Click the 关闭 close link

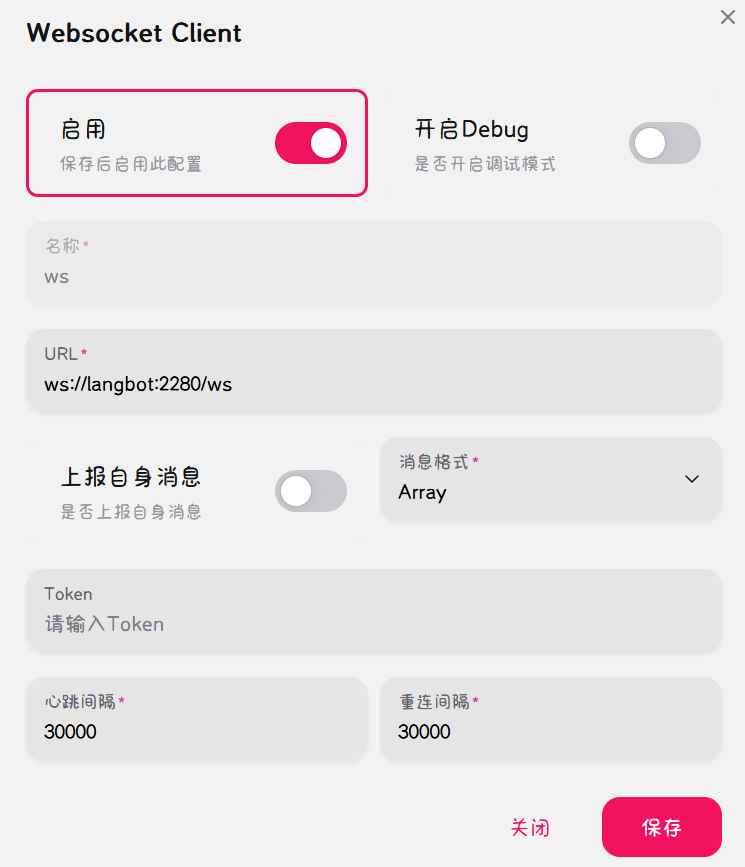(x=530, y=827)
